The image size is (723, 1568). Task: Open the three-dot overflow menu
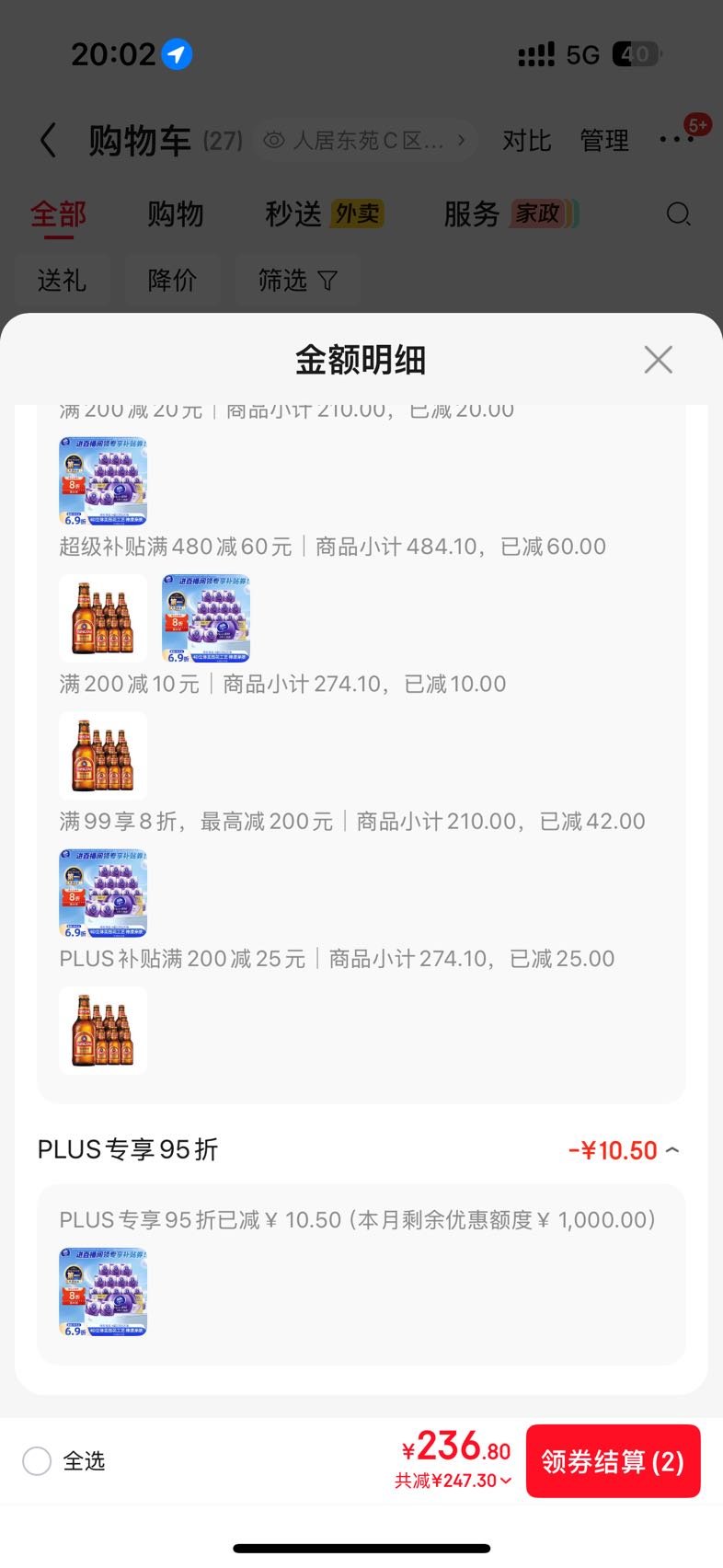677,140
